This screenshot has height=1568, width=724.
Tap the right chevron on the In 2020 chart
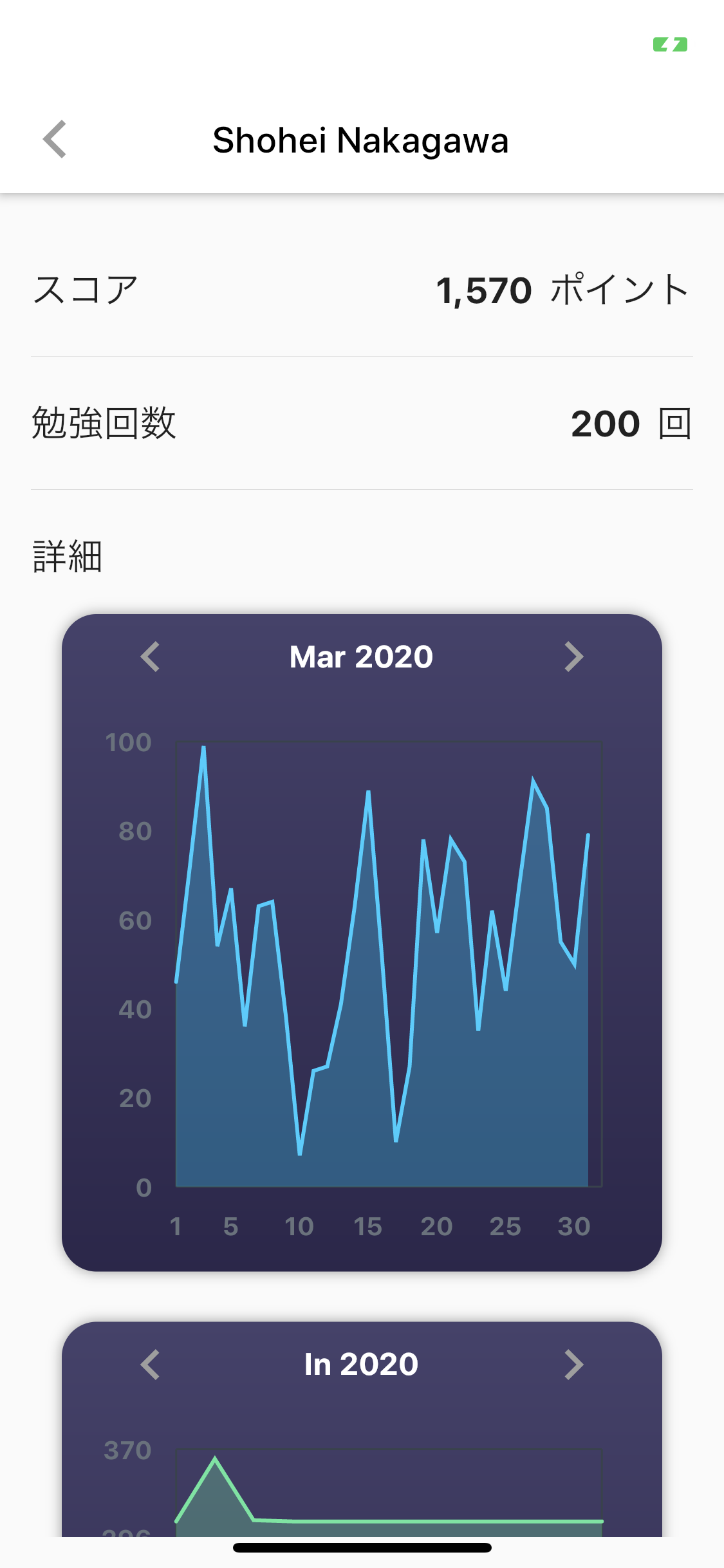click(575, 1365)
